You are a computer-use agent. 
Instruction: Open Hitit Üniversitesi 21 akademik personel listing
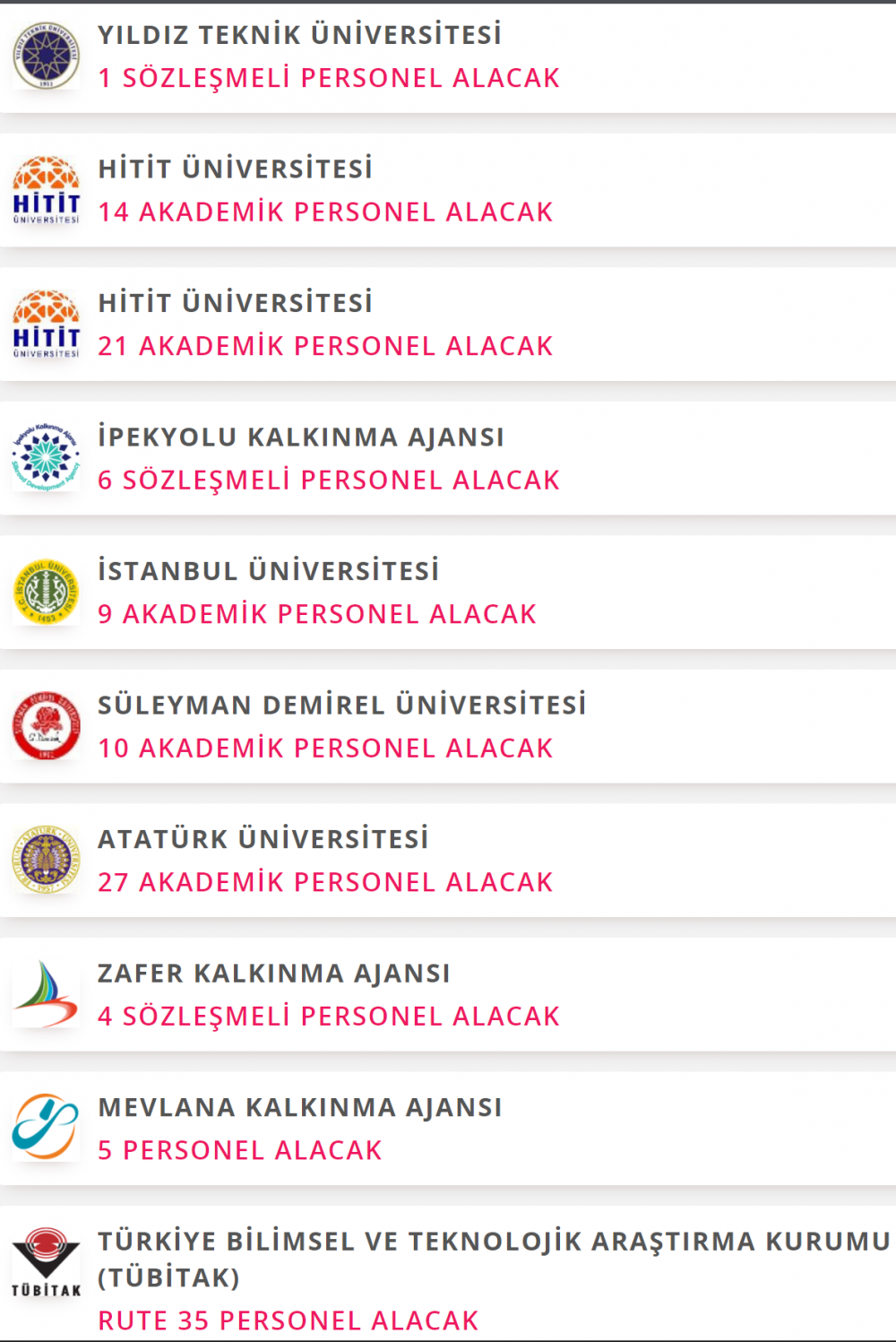pyautogui.click(x=325, y=346)
